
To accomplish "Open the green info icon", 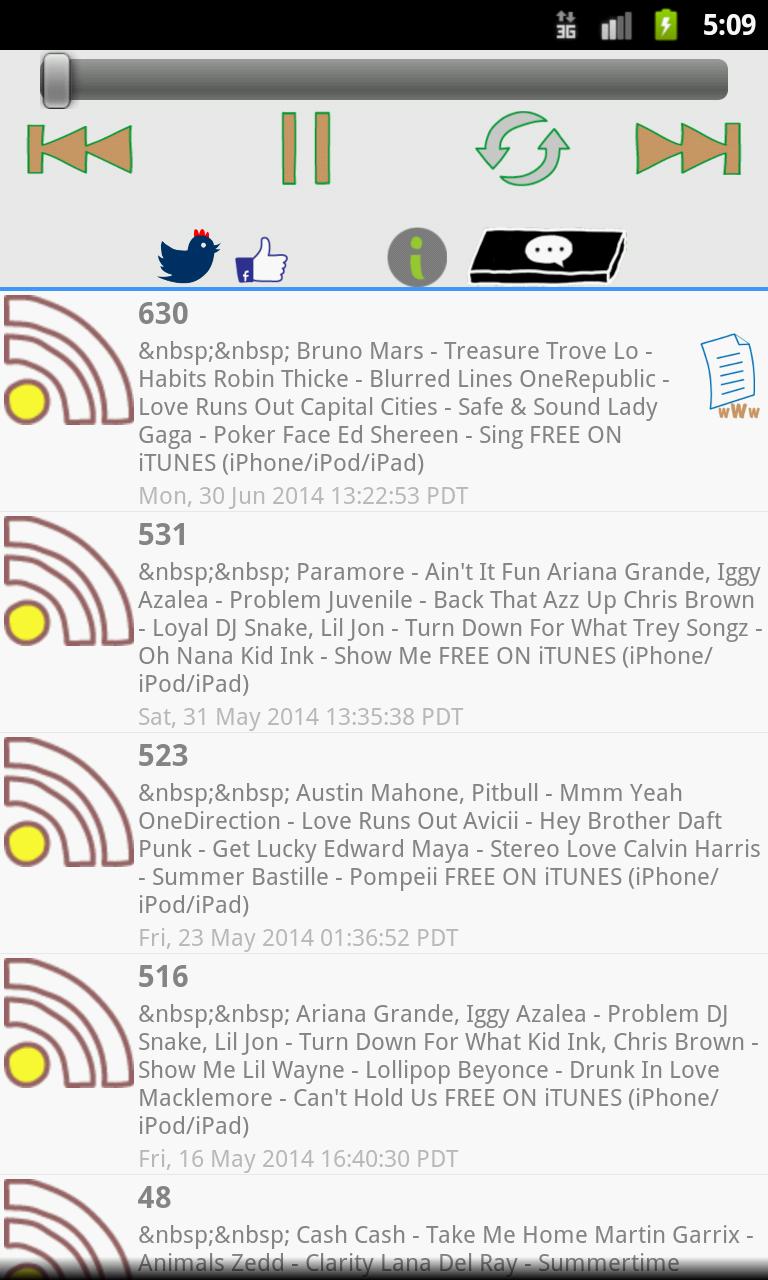I will pos(417,257).
